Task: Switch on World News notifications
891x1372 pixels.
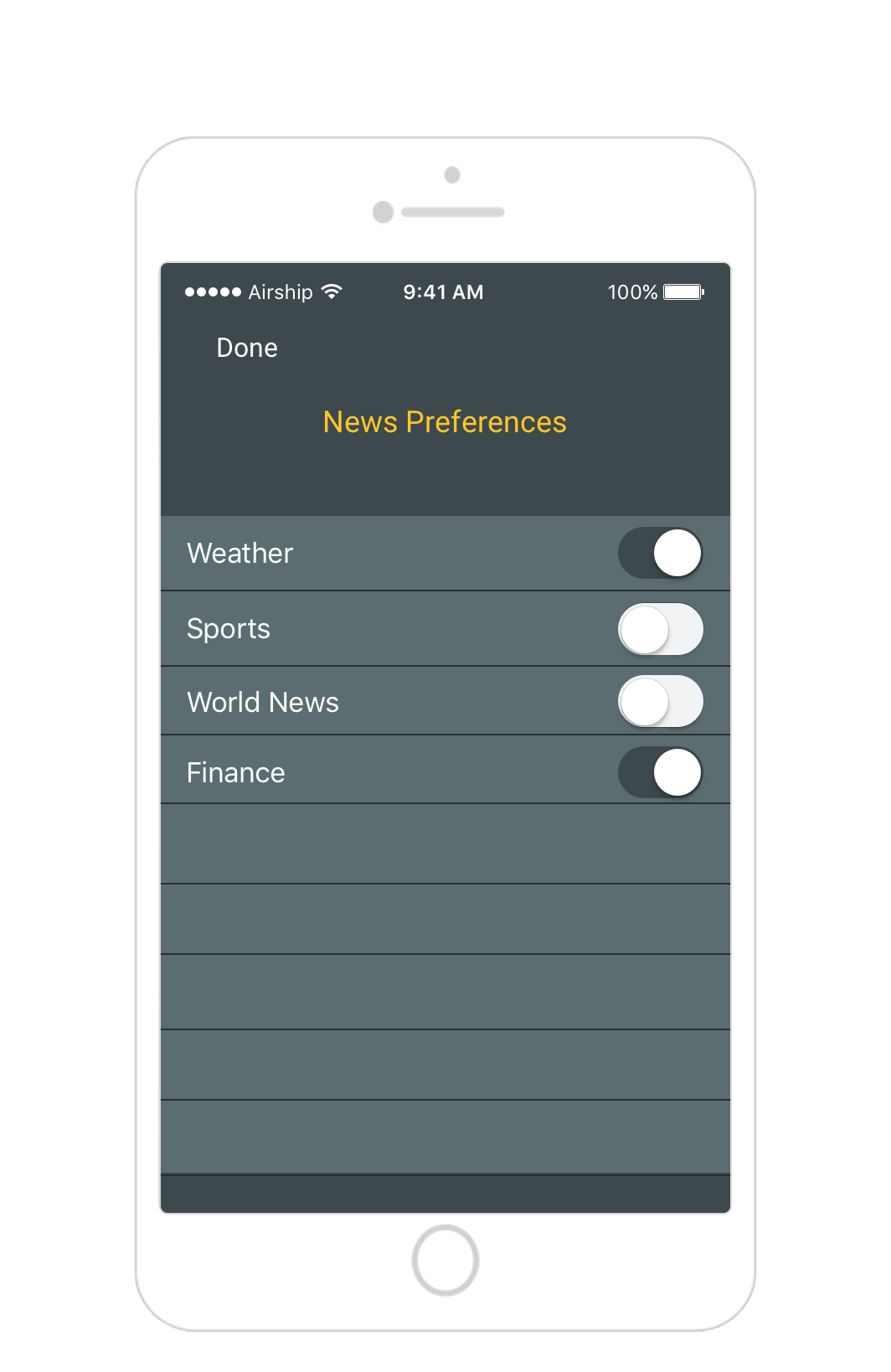Action: click(660, 702)
